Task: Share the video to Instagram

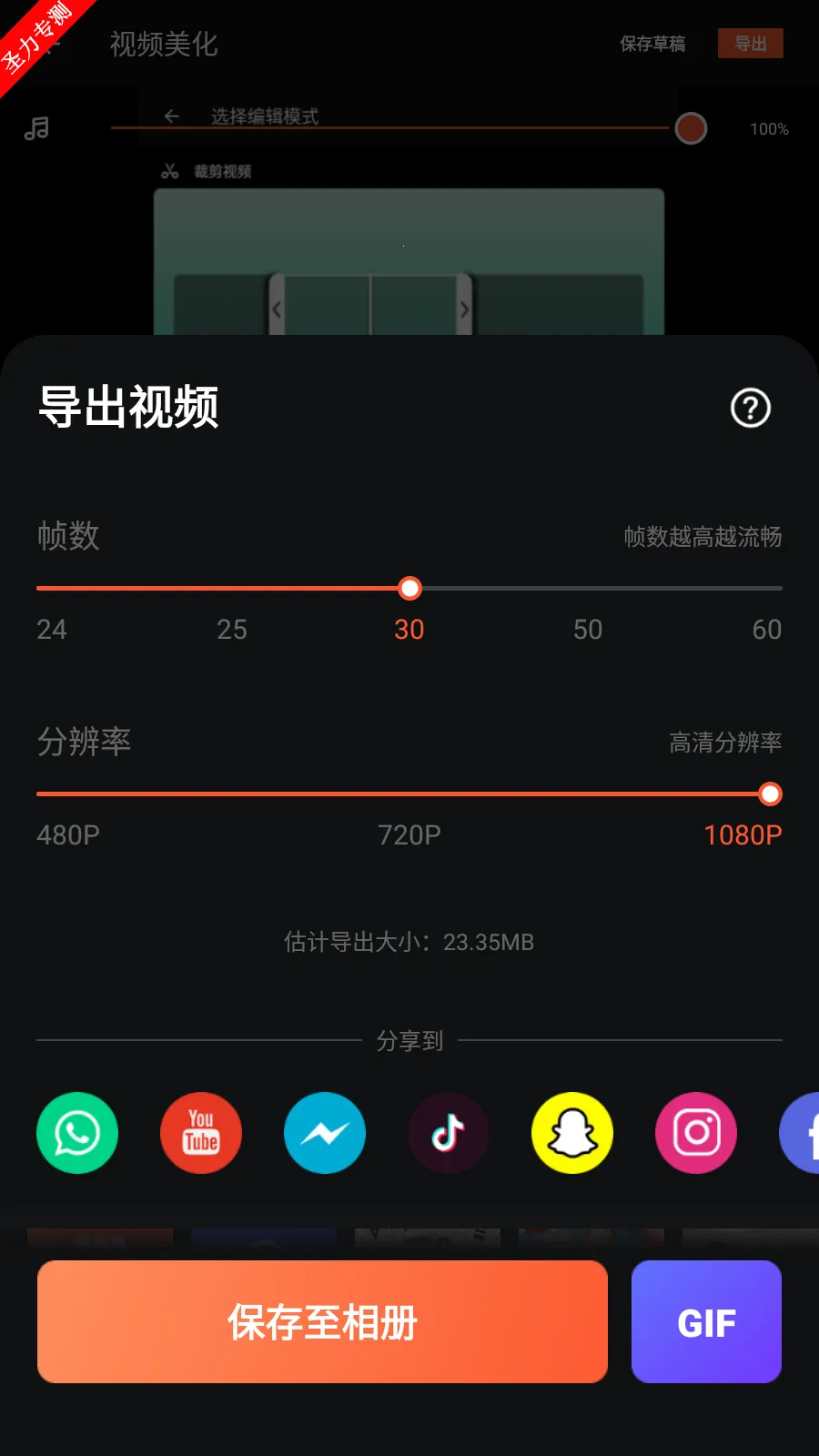Action: pyautogui.click(x=695, y=1133)
